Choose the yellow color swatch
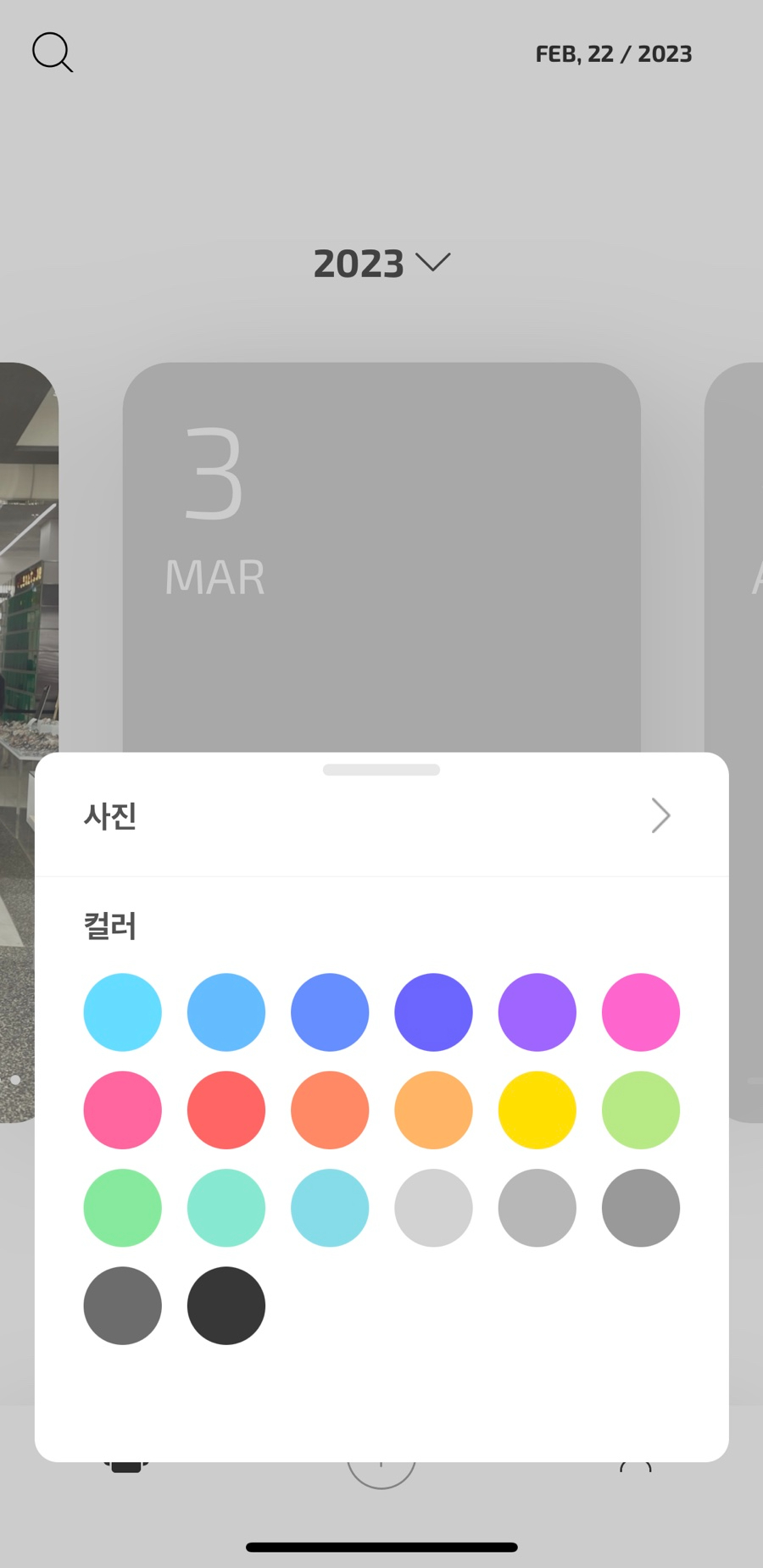This screenshot has width=763, height=1568. coord(537,1109)
